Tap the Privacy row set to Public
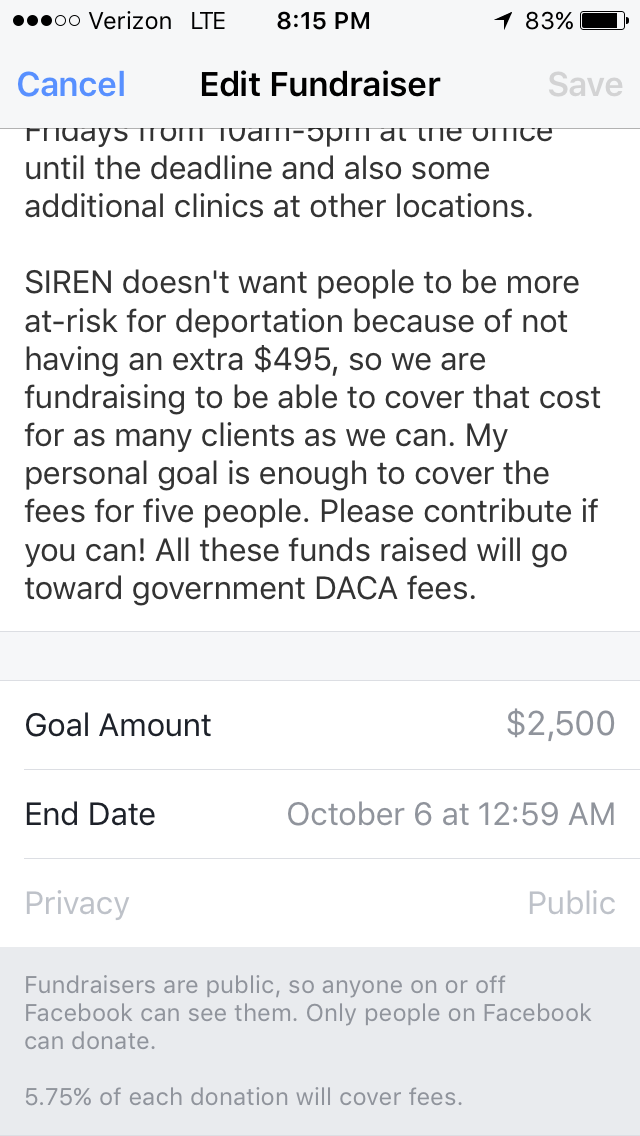The image size is (640, 1136). pyautogui.click(x=320, y=903)
